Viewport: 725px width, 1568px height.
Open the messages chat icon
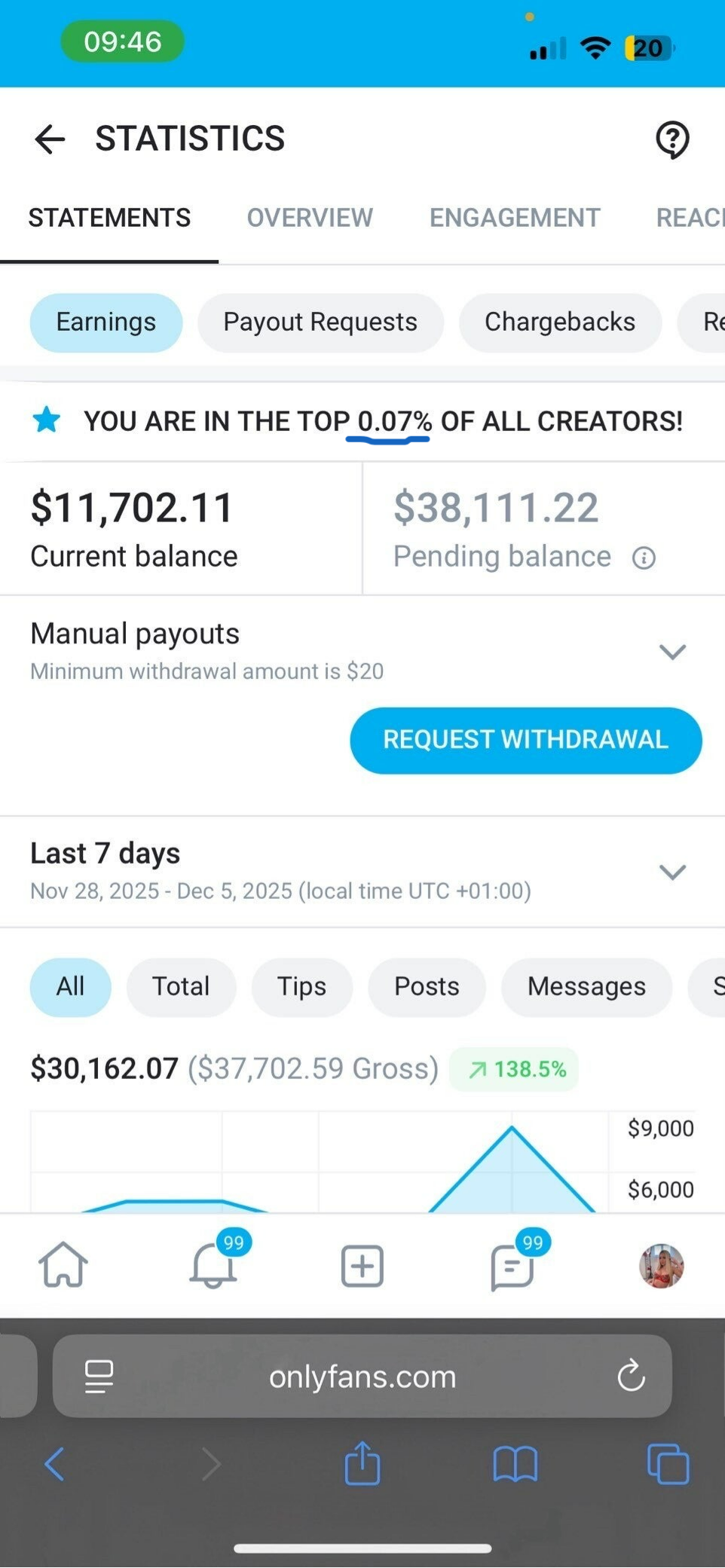tap(512, 1267)
